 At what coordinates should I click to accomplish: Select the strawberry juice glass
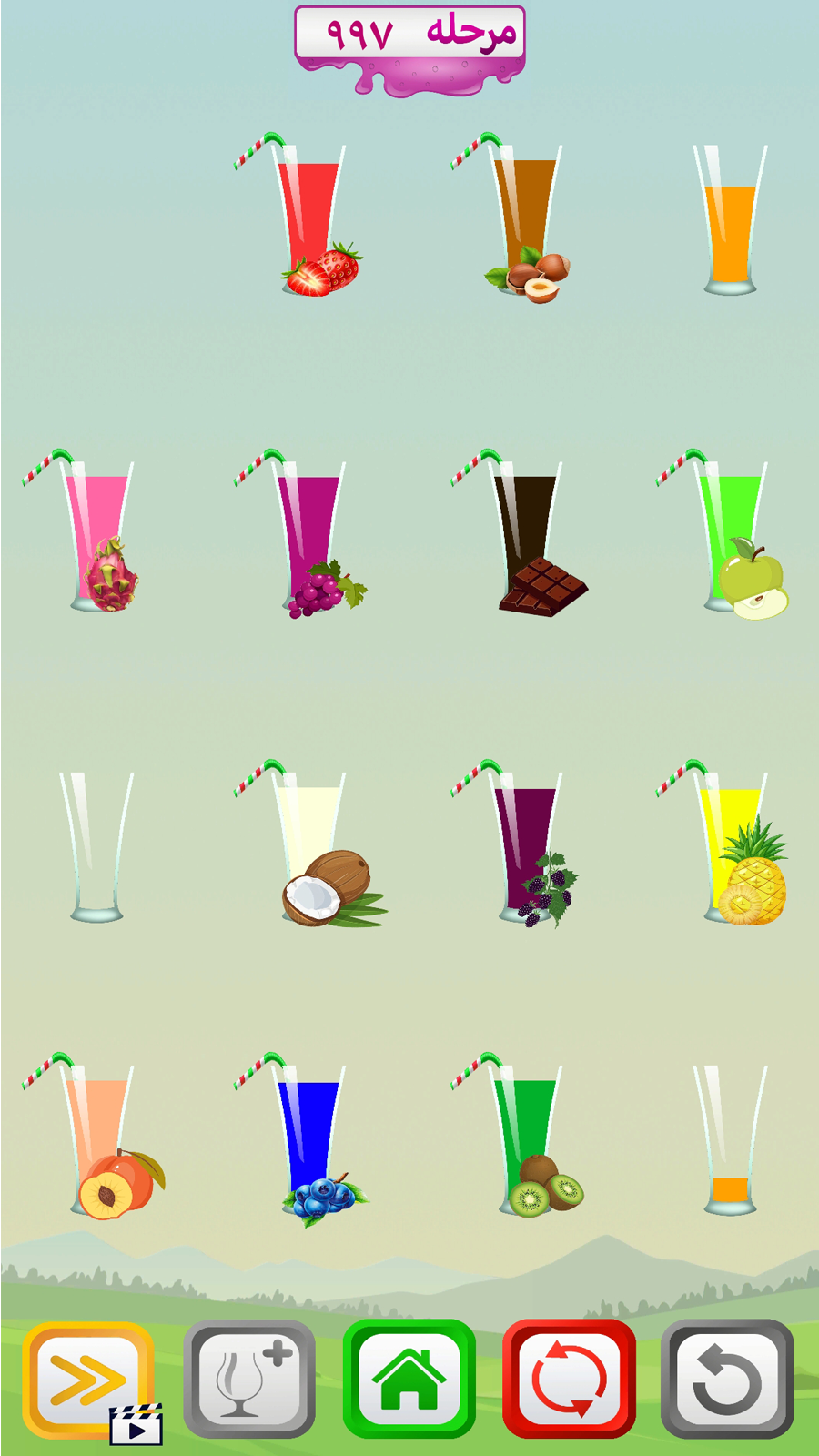(309, 221)
